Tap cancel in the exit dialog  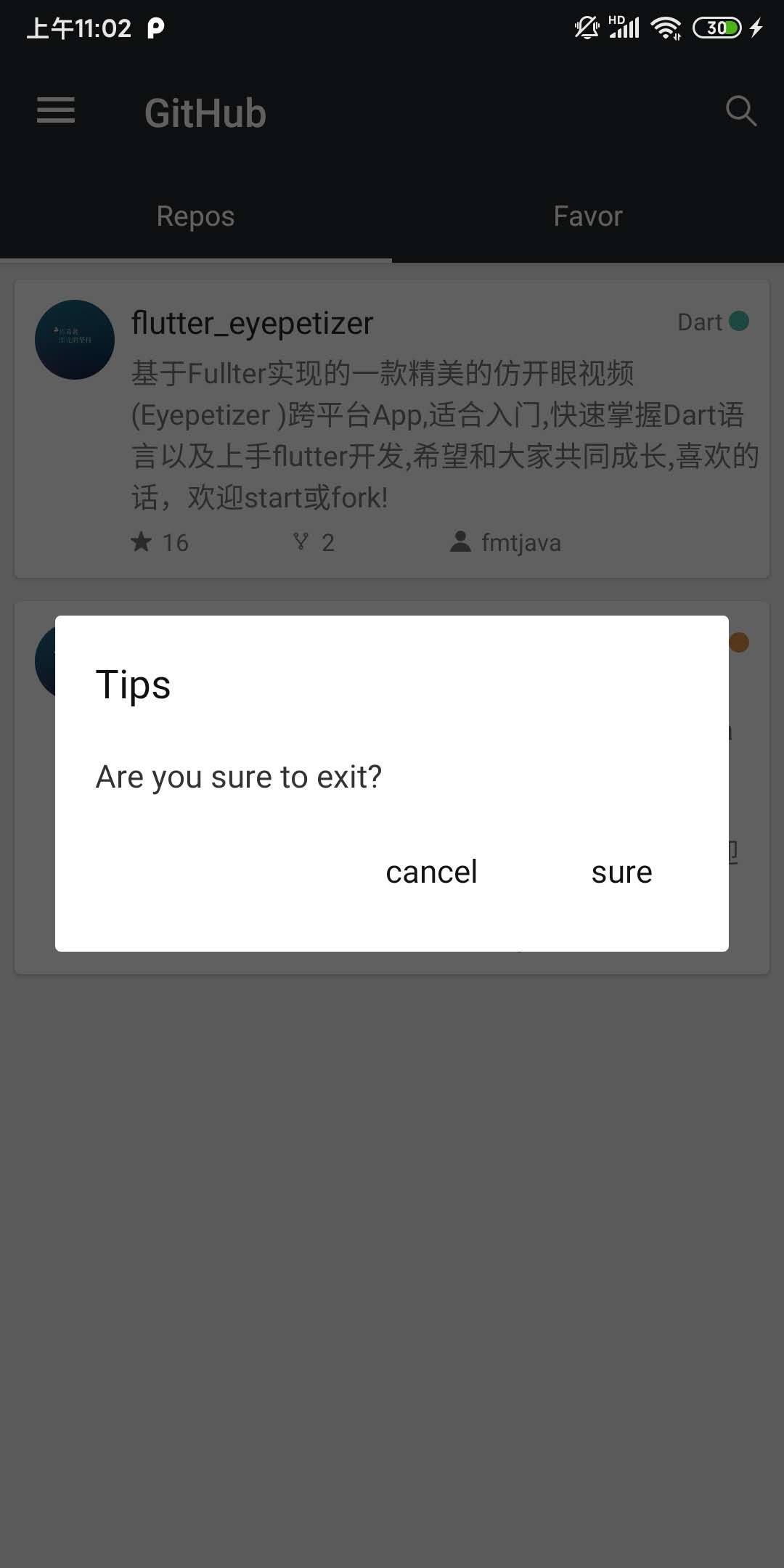tap(431, 872)
